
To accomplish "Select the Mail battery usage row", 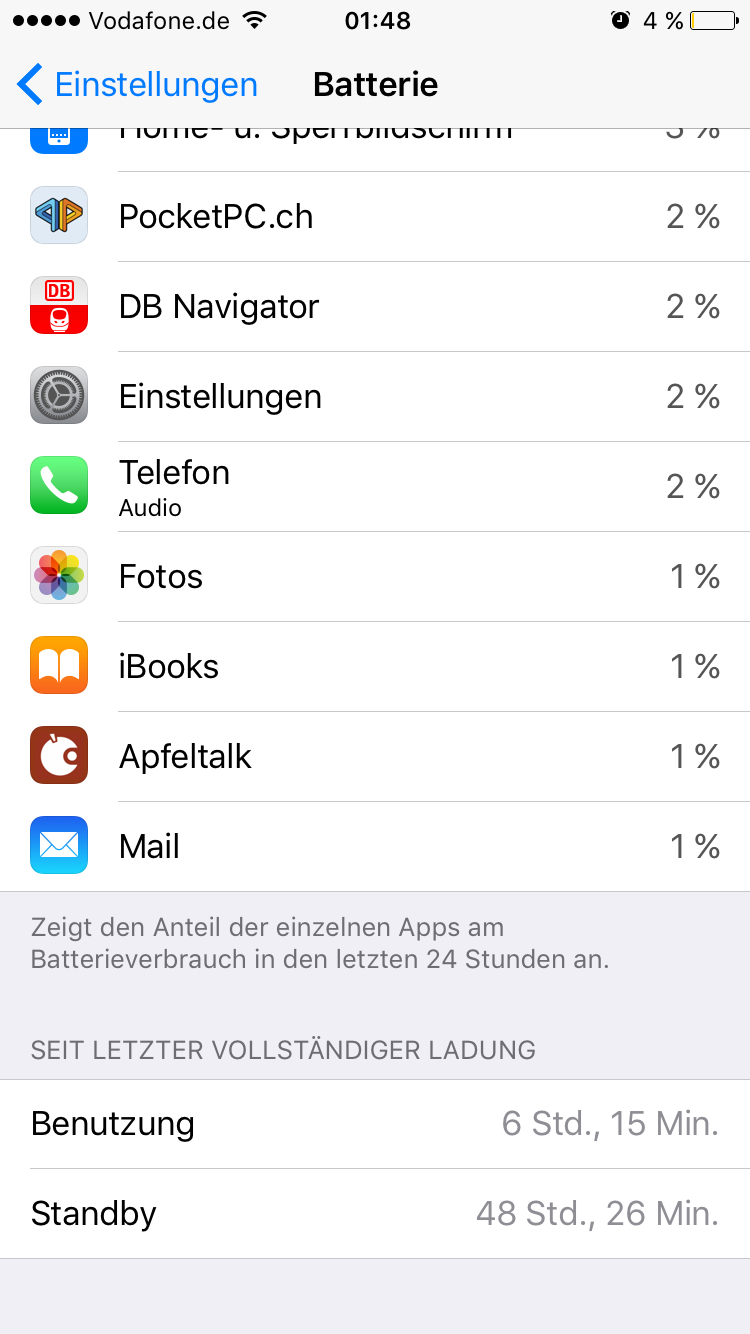I will 375,846.
